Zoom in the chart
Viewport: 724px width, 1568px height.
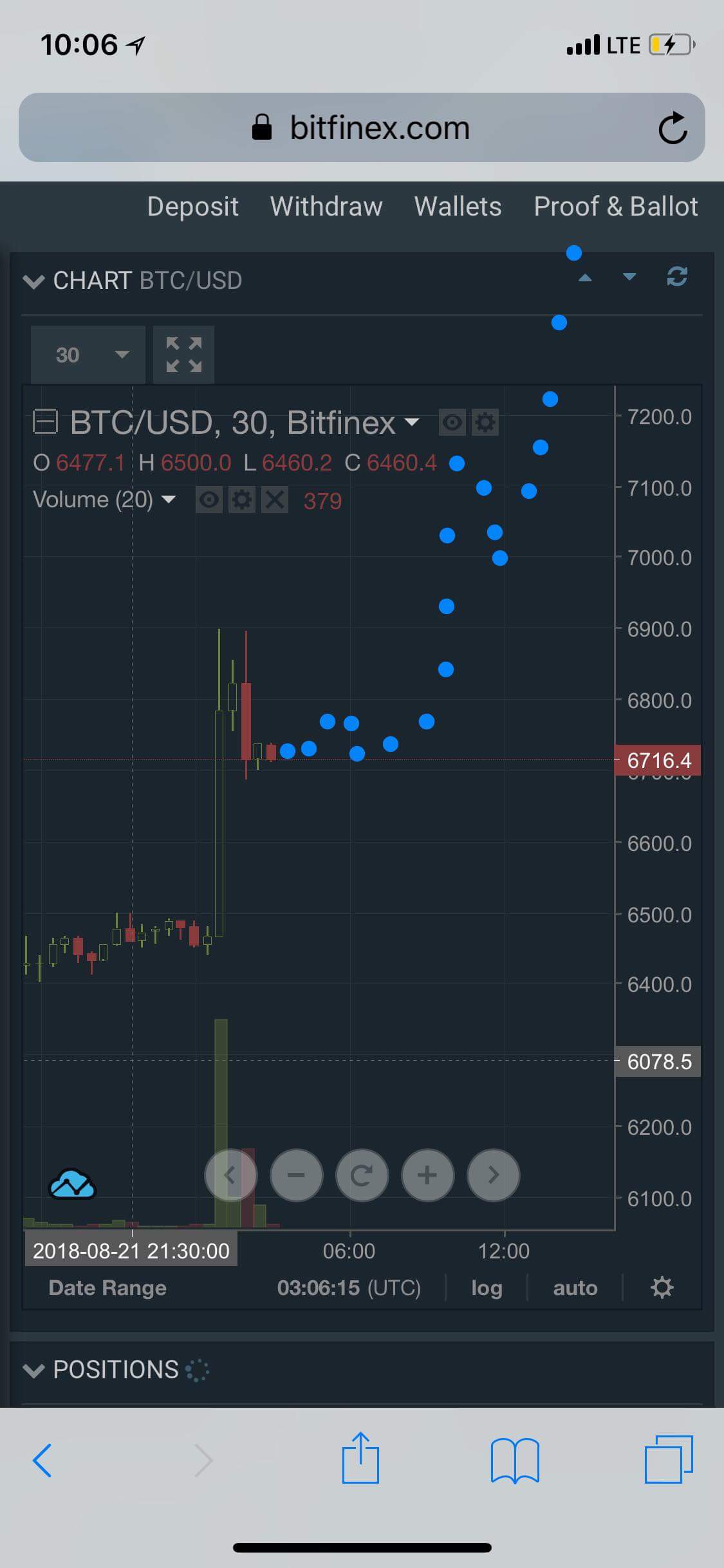427,1175
